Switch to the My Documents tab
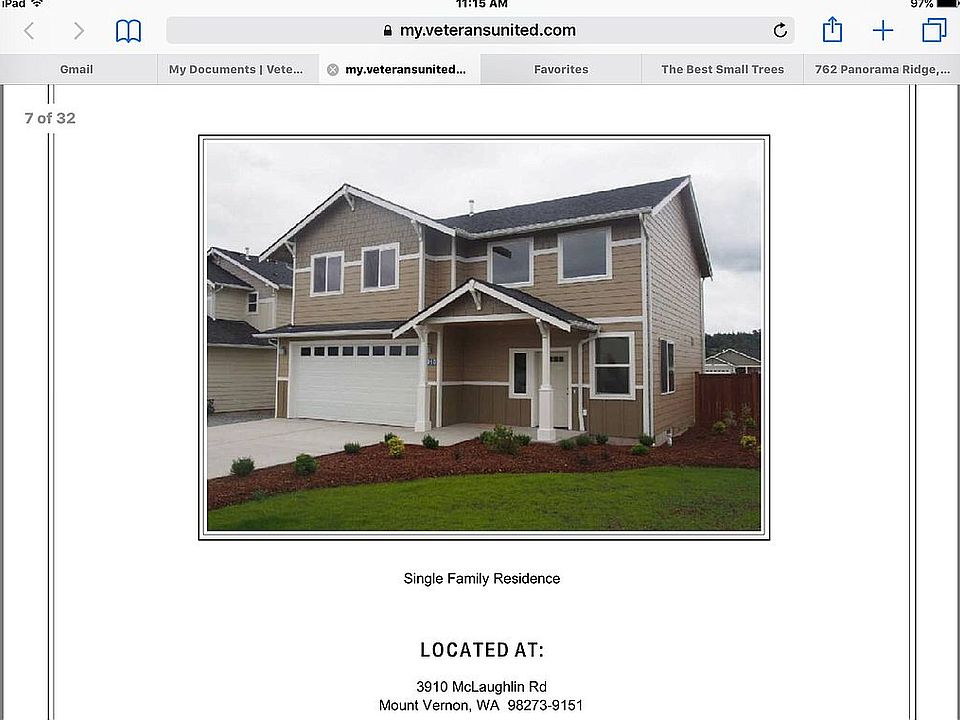This screenshot has height=720, width=960. click(236, 69)
